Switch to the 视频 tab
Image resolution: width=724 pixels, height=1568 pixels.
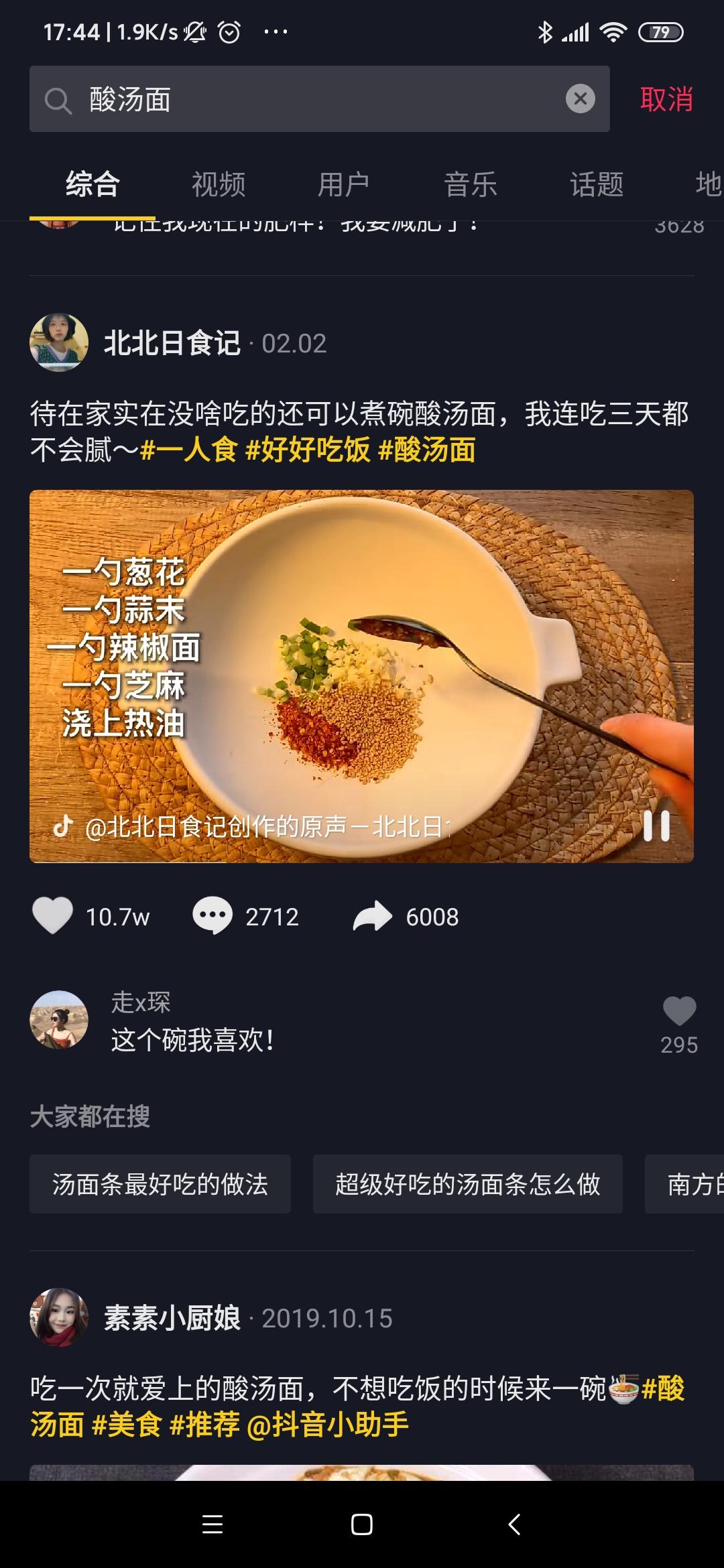click(x=219, y=184)
